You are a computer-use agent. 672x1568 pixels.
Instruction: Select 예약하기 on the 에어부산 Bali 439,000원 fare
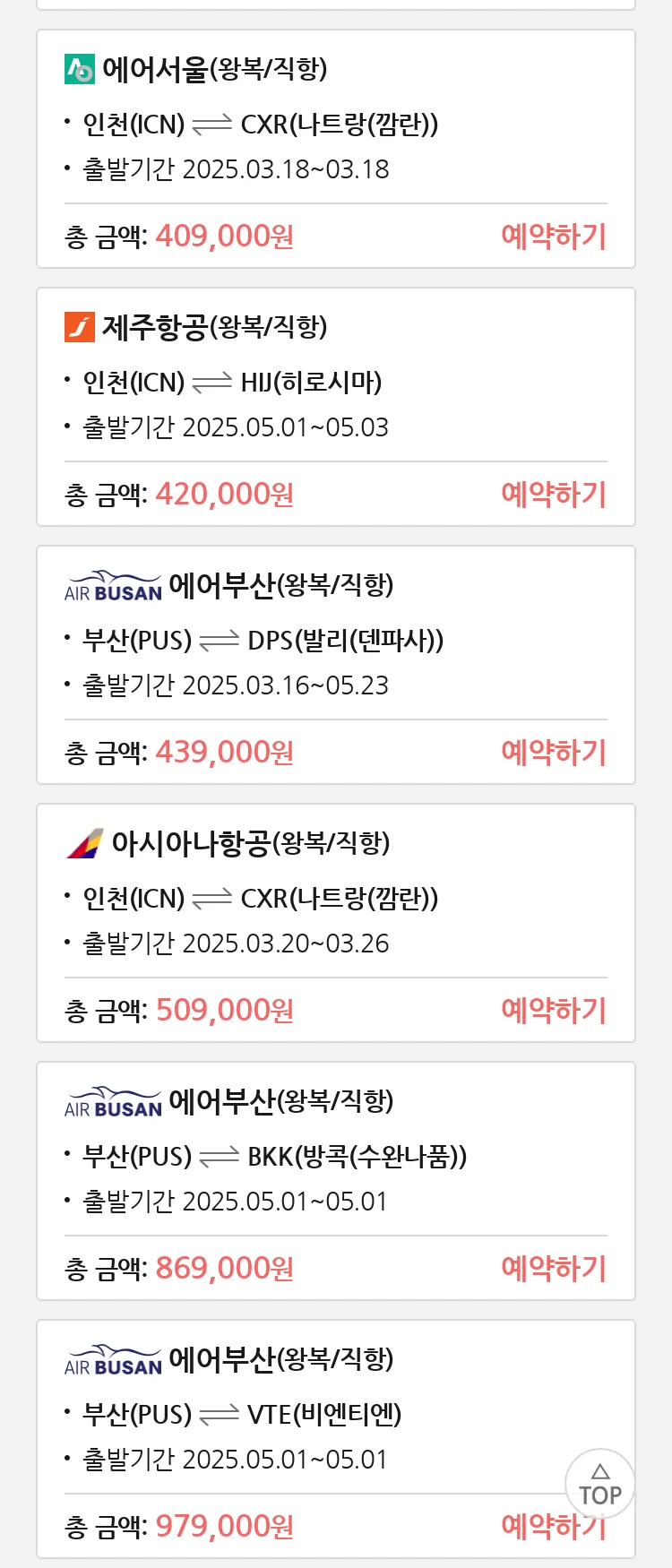(x=554, y=753)
